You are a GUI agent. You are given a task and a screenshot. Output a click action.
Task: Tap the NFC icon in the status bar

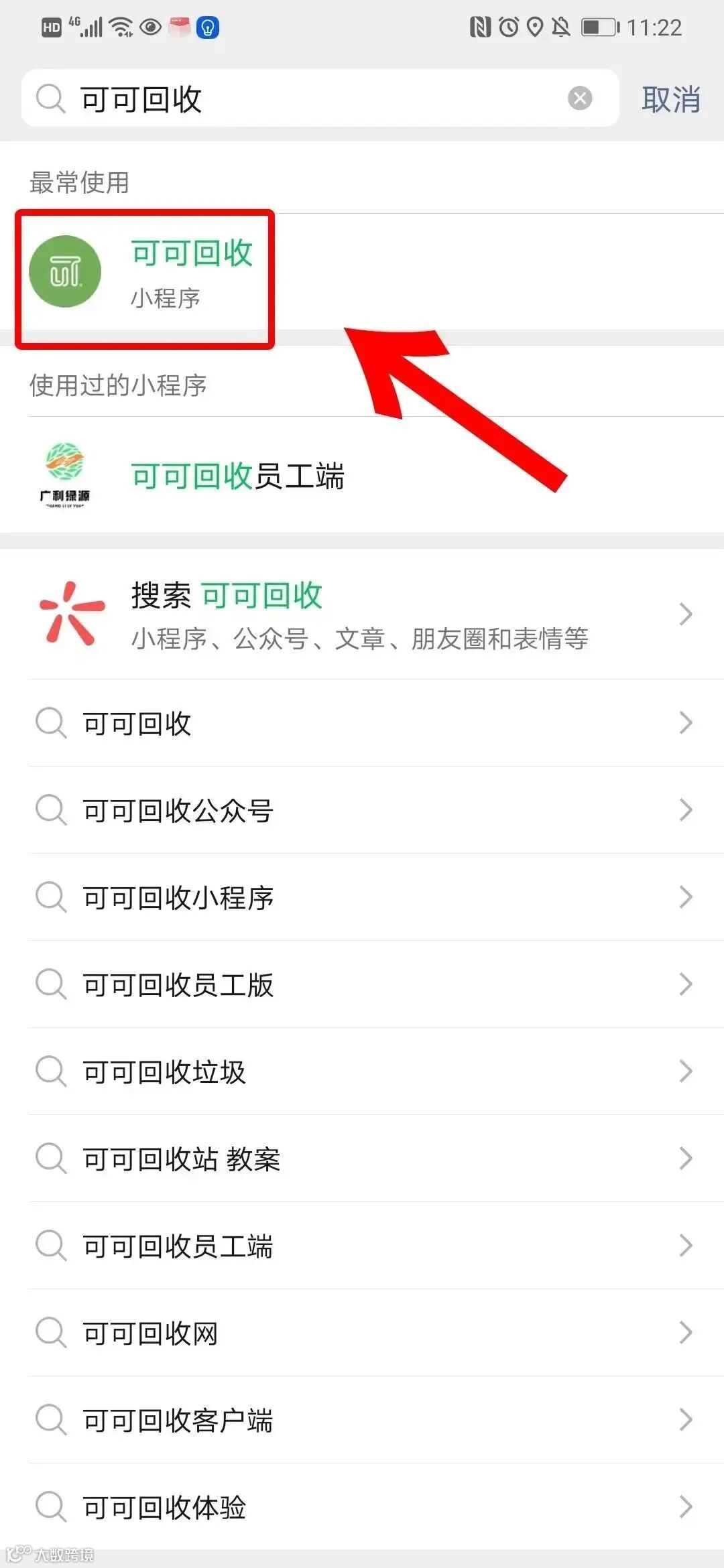click(481, 26)
